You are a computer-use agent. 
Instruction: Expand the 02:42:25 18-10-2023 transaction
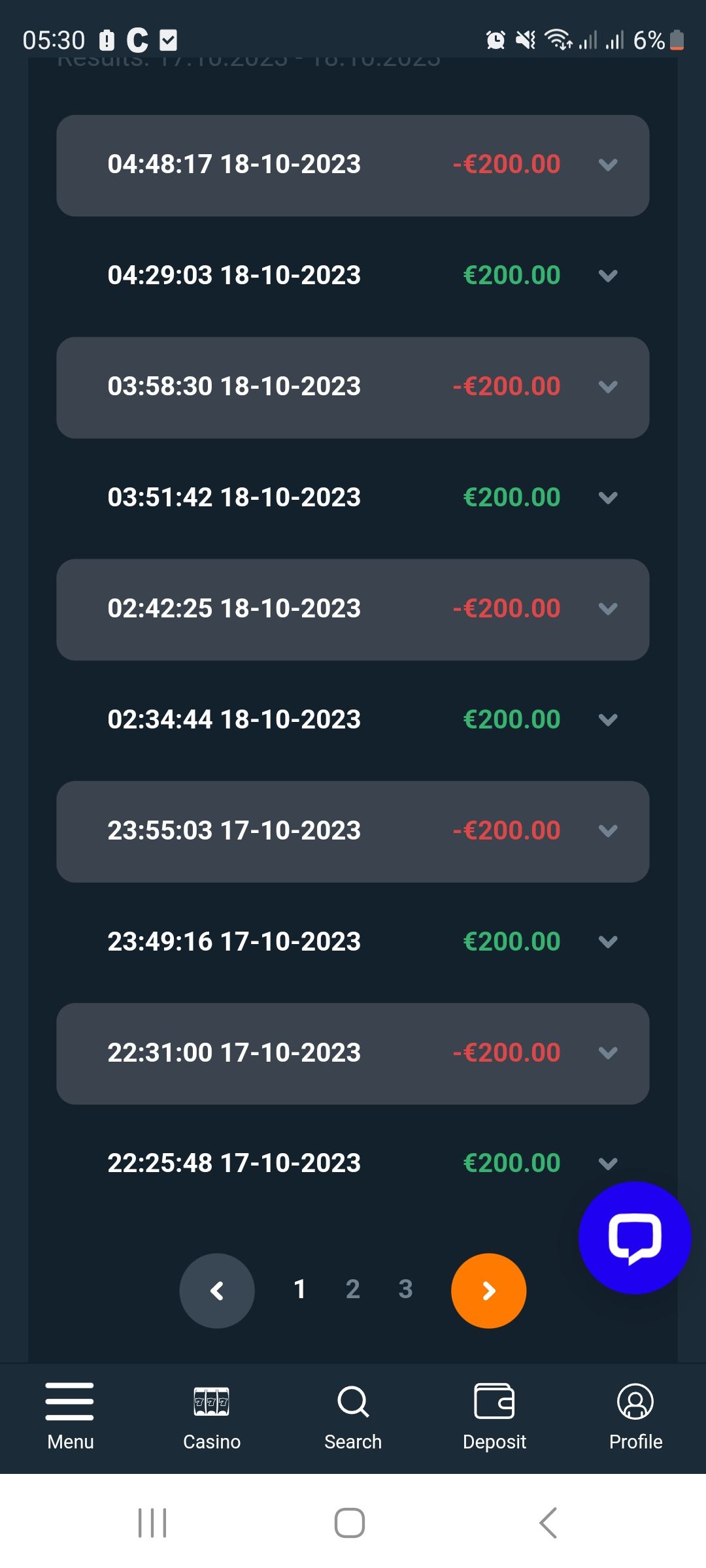[x=607, y=609]
